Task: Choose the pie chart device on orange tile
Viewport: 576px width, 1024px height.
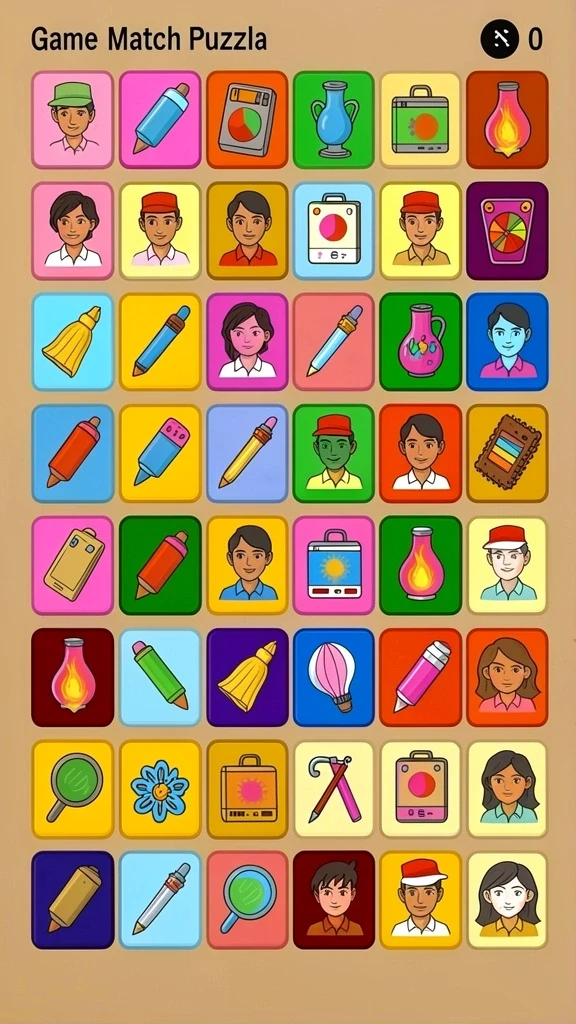Action: tap(248, 120)
